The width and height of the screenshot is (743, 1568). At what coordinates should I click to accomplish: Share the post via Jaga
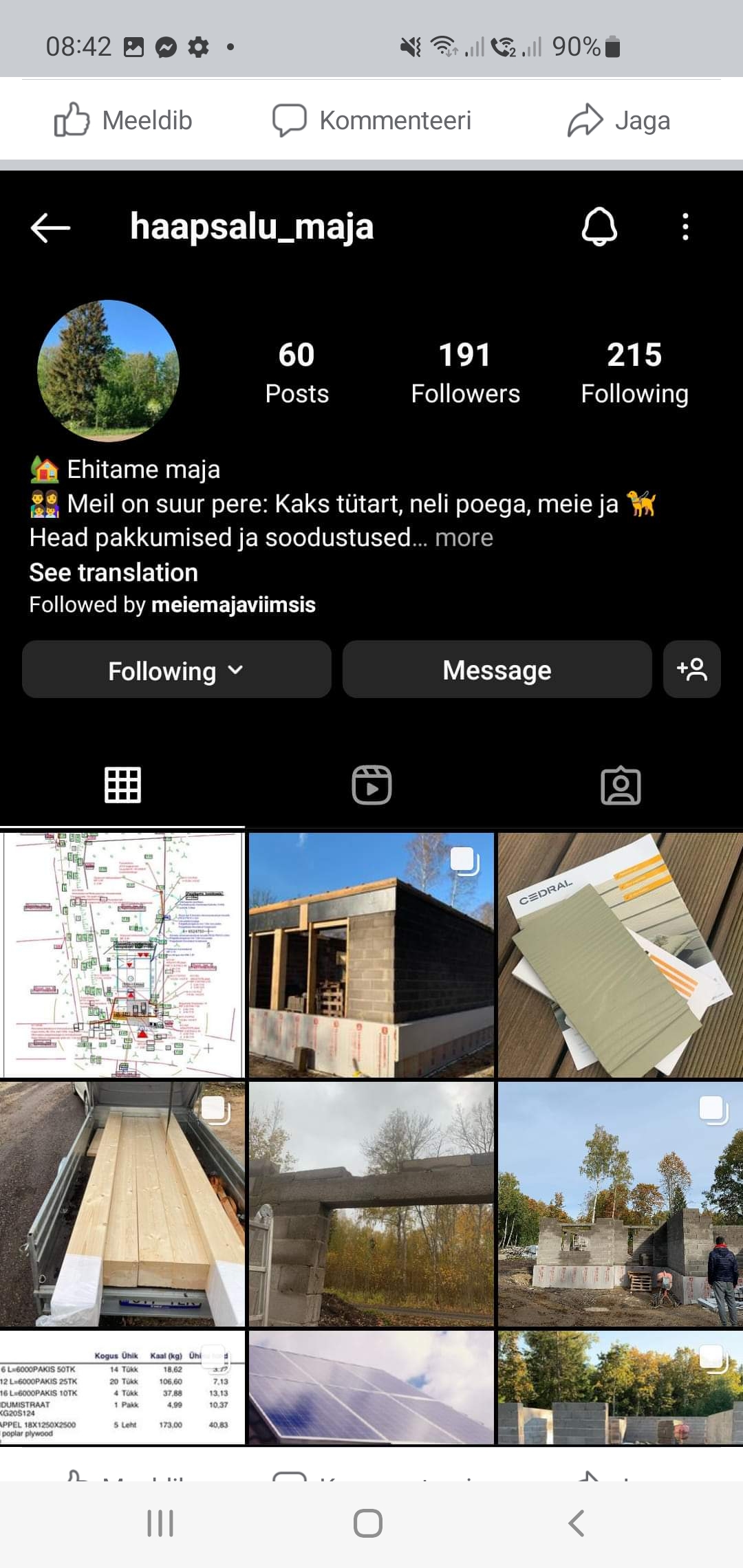tap(618, 120)
